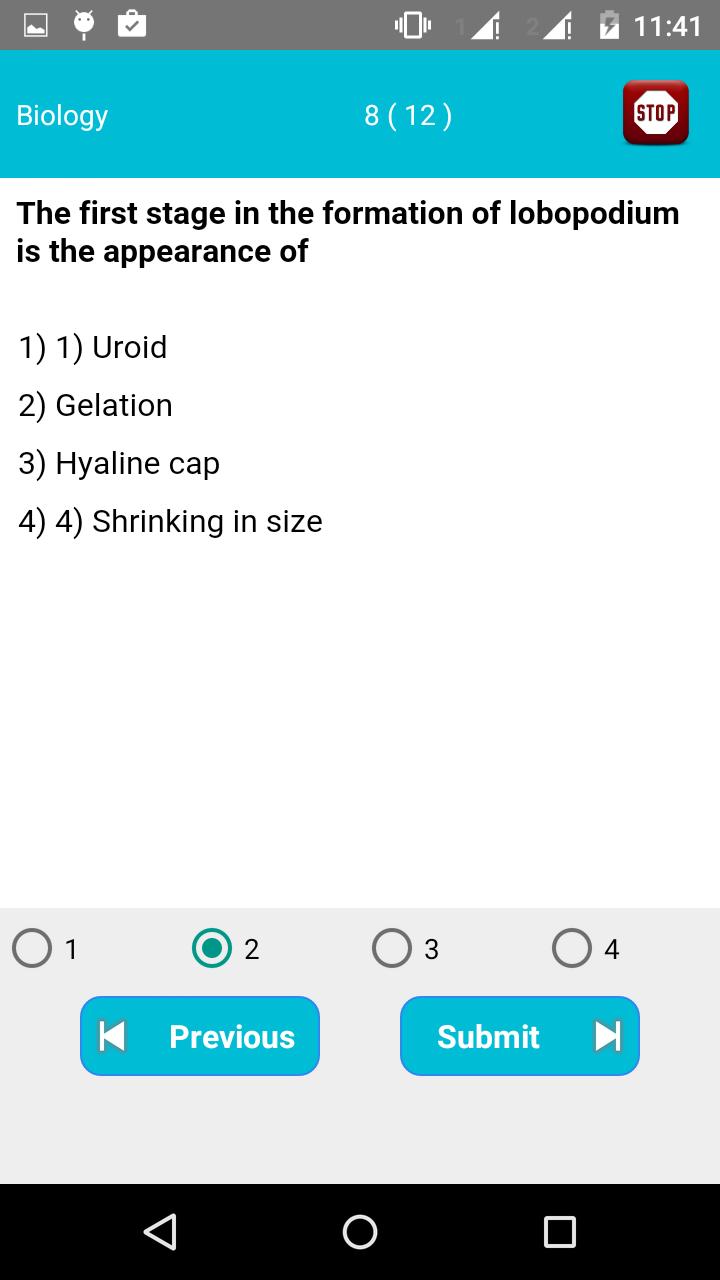Choose radio button 3 for Hyaline cap
The width and height of the screenshot is (720, 1280).
(x=392, y=948)
